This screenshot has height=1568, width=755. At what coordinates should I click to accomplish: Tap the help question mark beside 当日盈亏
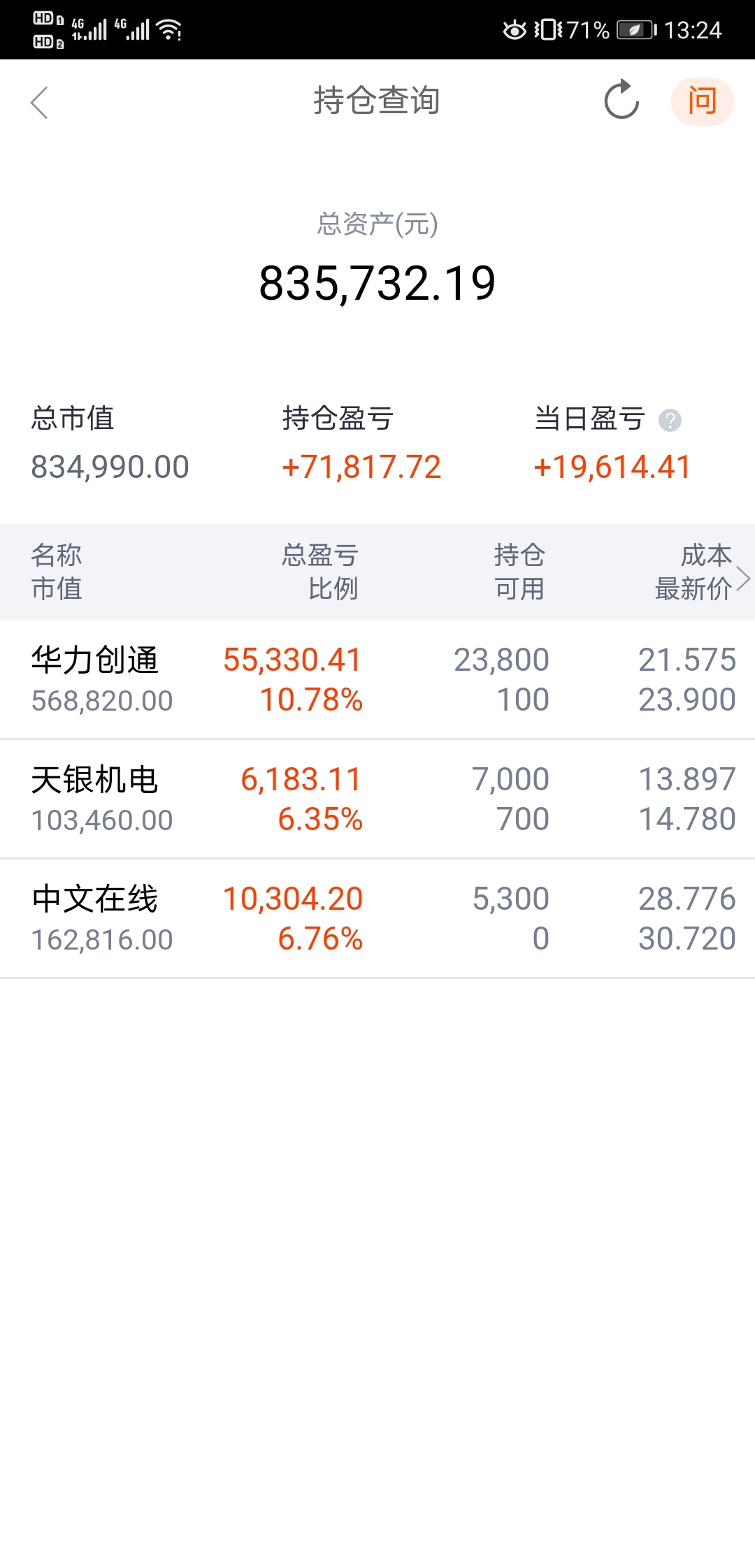click(x=670, y=419)
